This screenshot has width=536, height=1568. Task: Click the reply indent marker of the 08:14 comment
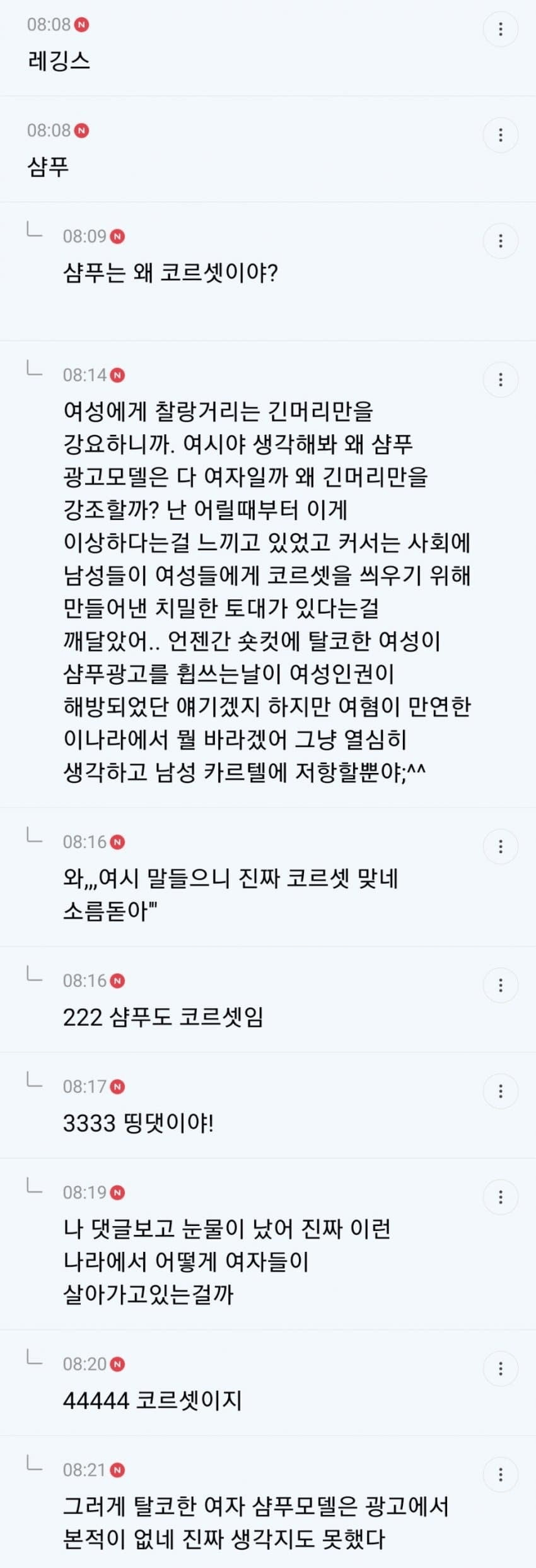tap(33, 372)
